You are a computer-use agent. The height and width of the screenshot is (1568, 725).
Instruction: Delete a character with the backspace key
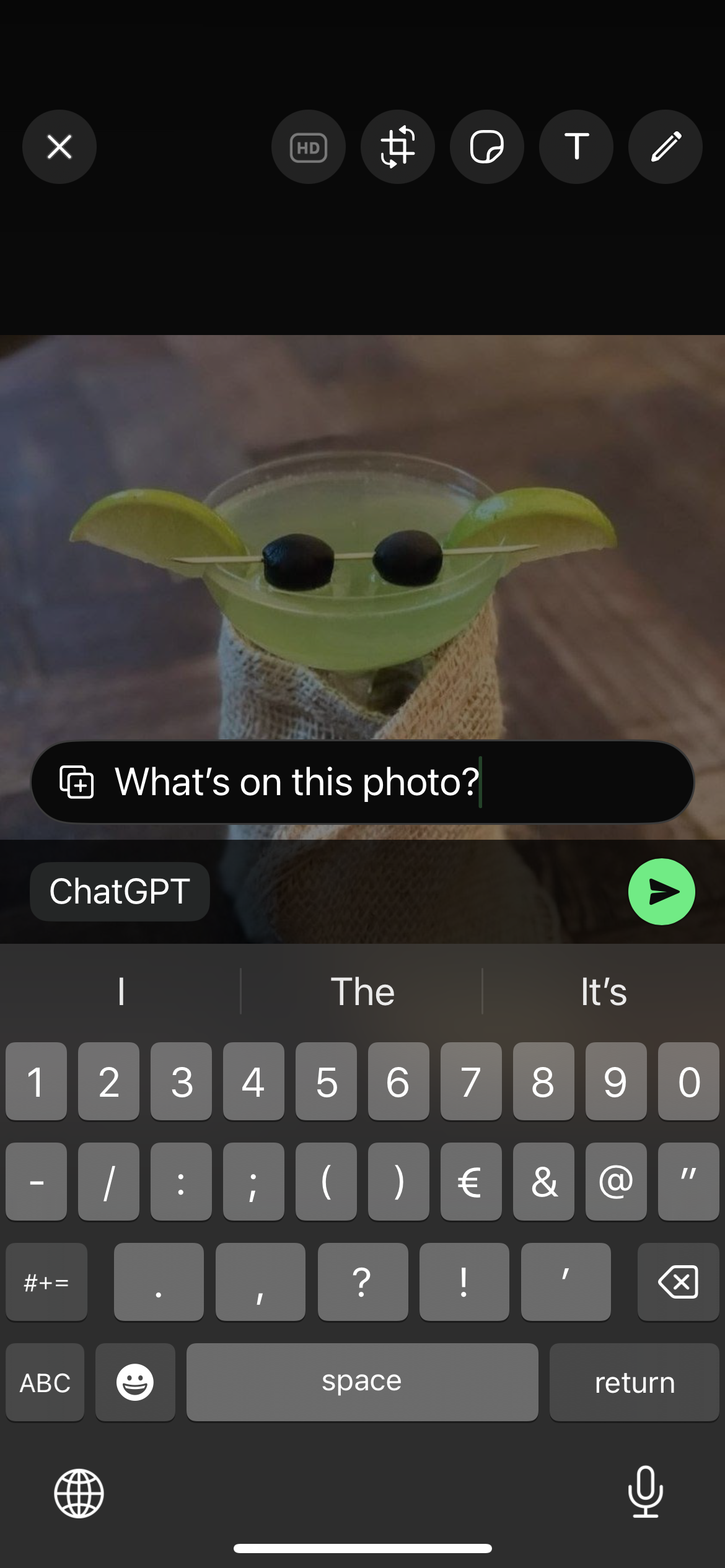(678, 1282)
